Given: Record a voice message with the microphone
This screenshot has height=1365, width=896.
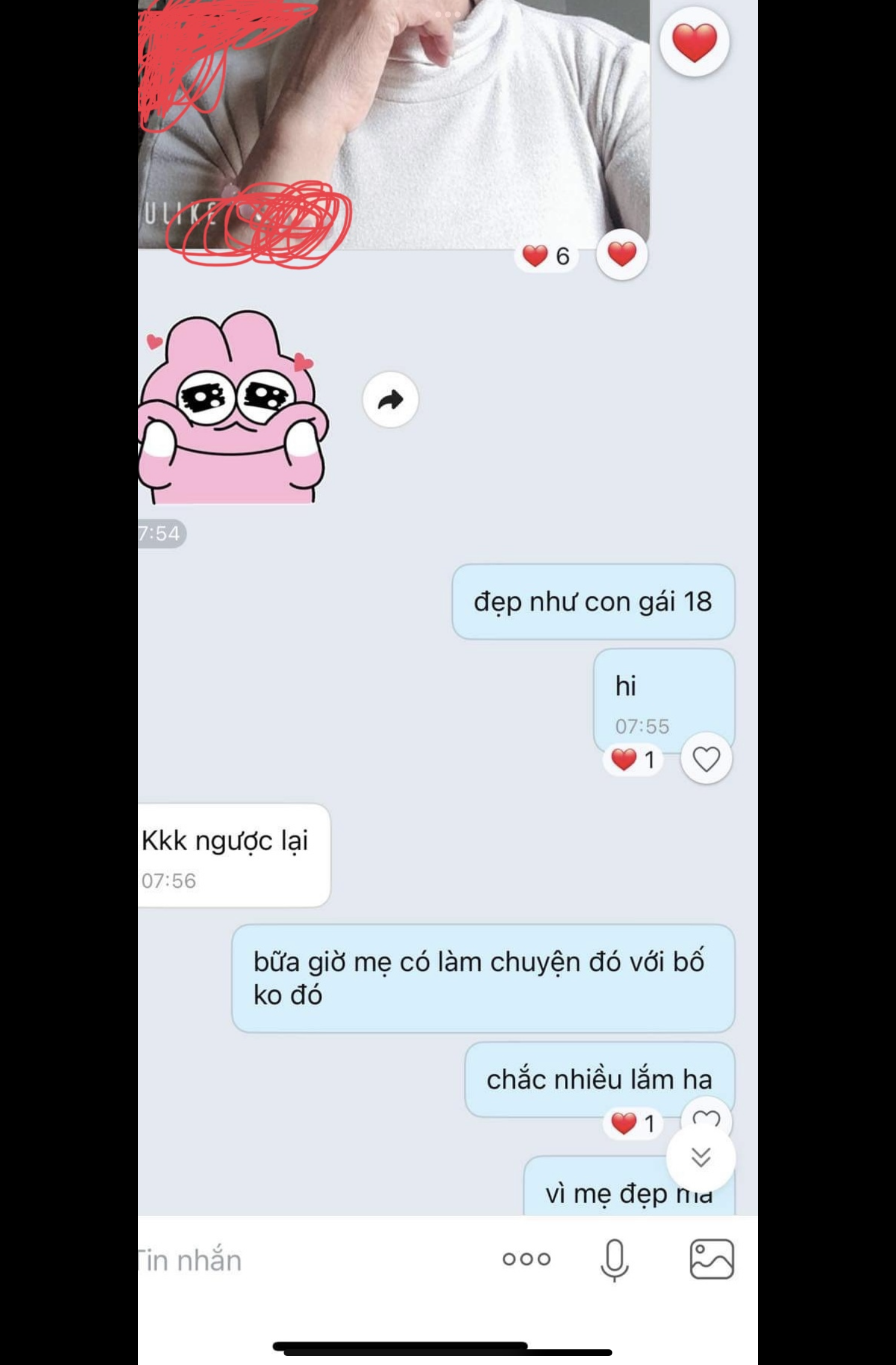Looking at the screenshot, I should (x=614, y=1259).
